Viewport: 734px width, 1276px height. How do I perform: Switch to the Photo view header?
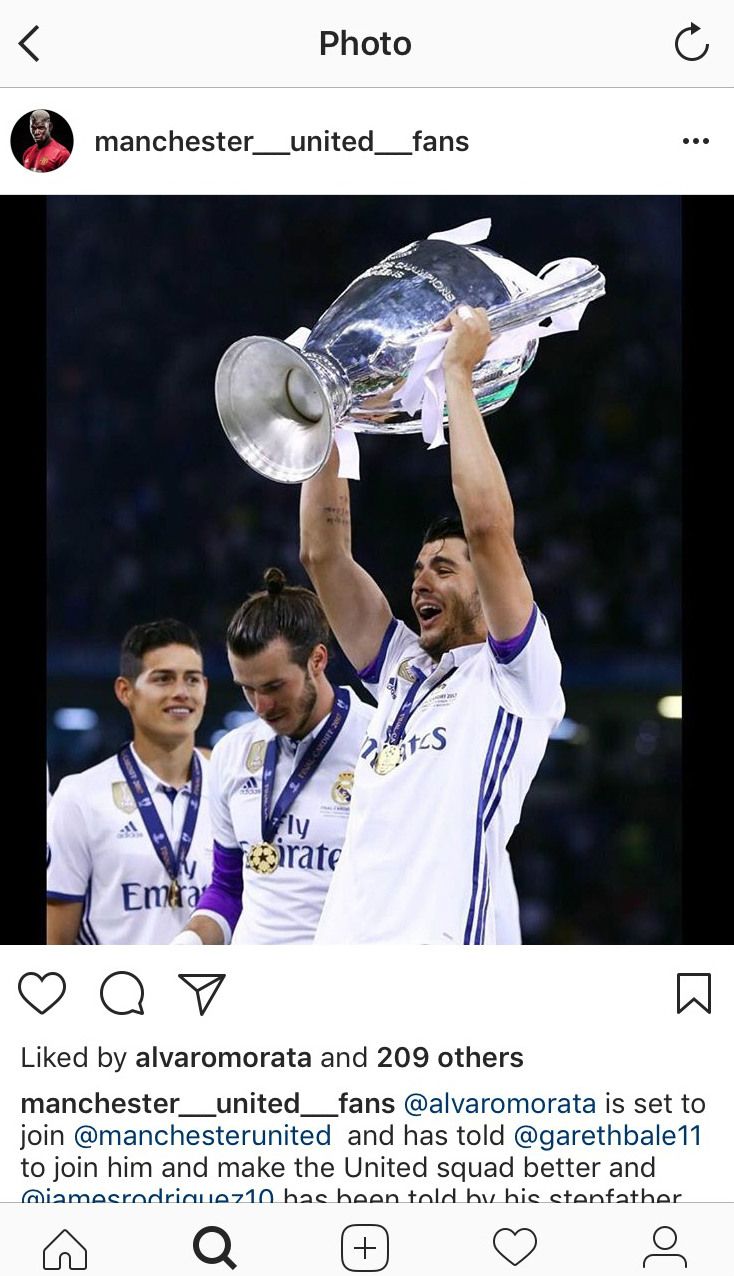tap(365, 43)
